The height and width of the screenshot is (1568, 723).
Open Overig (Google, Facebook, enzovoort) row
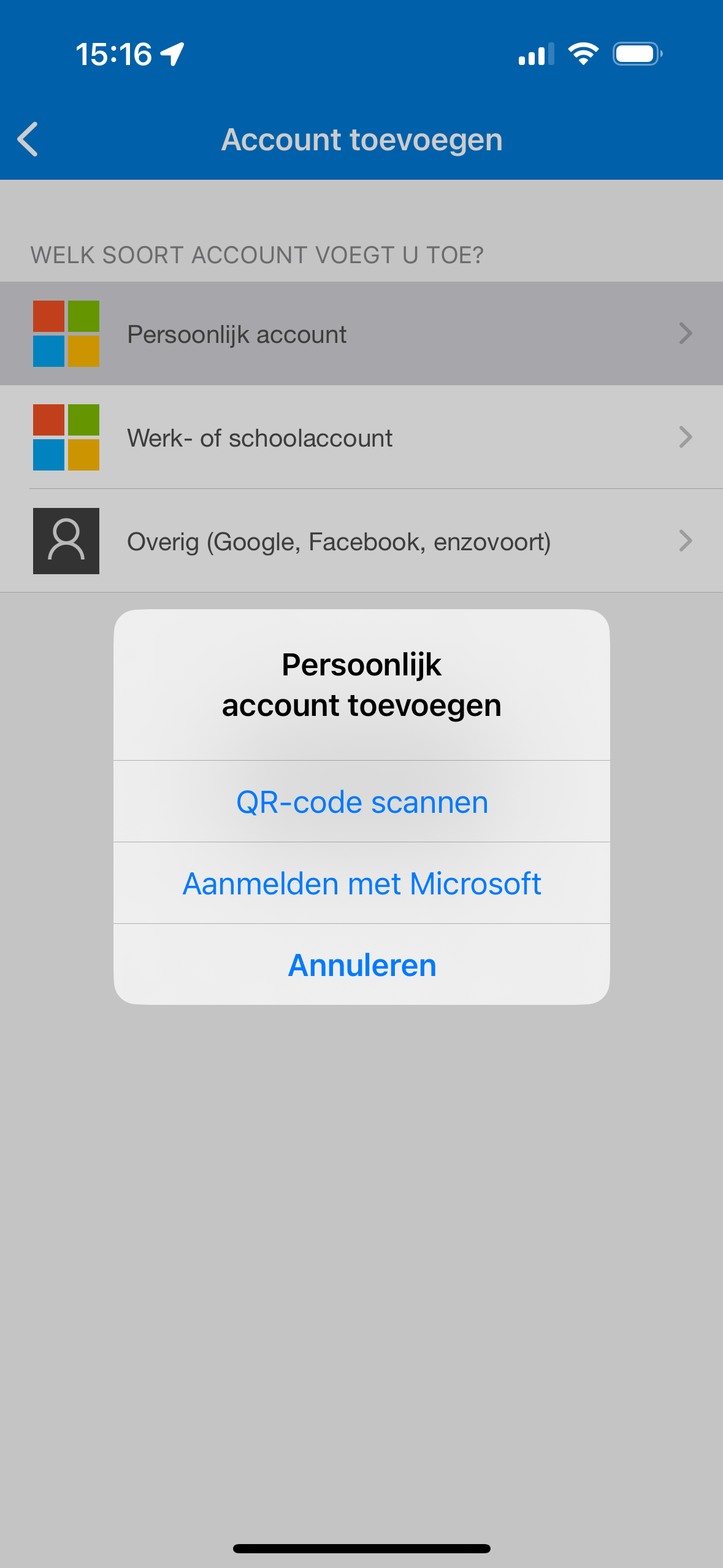click(361, 541)
